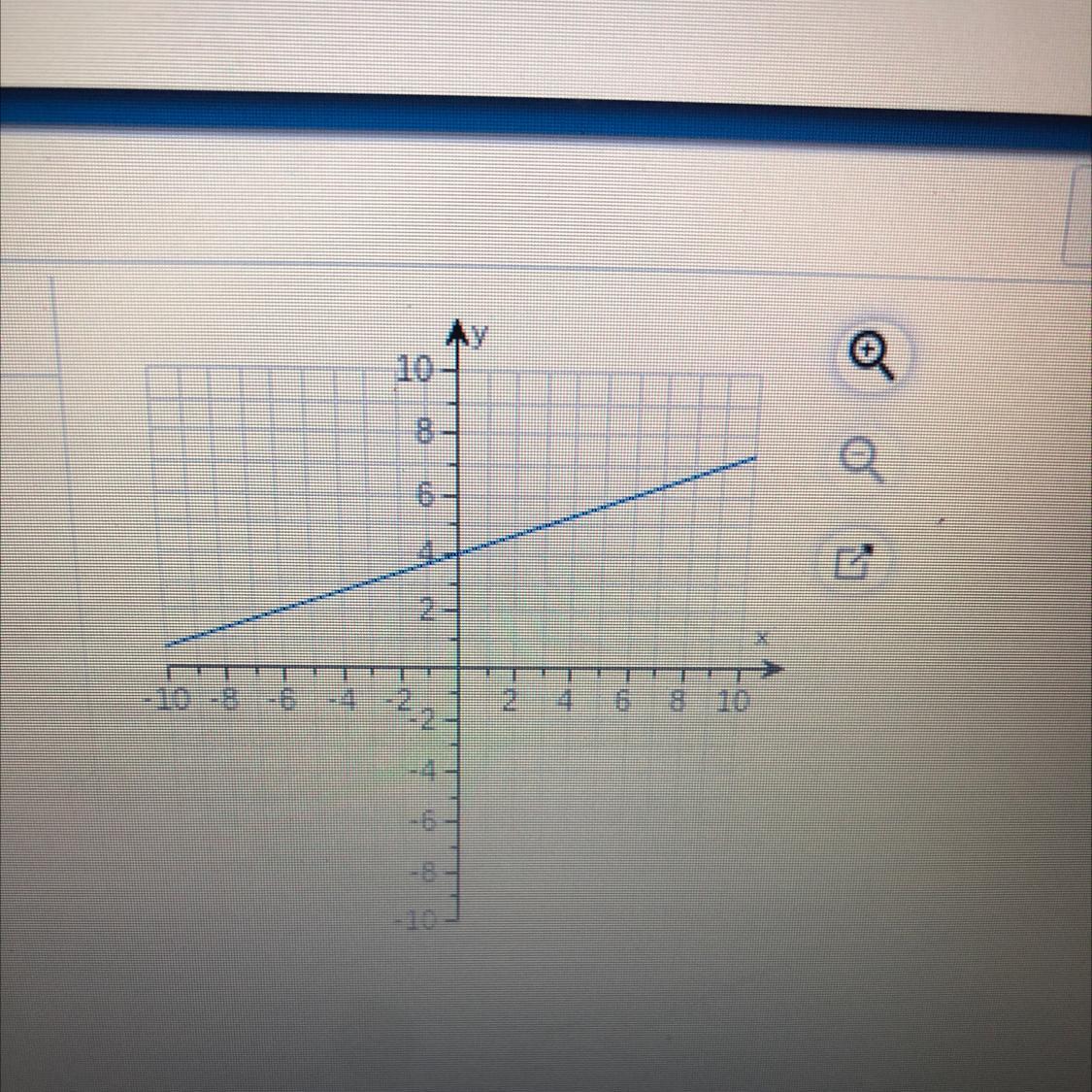Zoom in on the graph

pyautogui.click(x=873, y=356)
